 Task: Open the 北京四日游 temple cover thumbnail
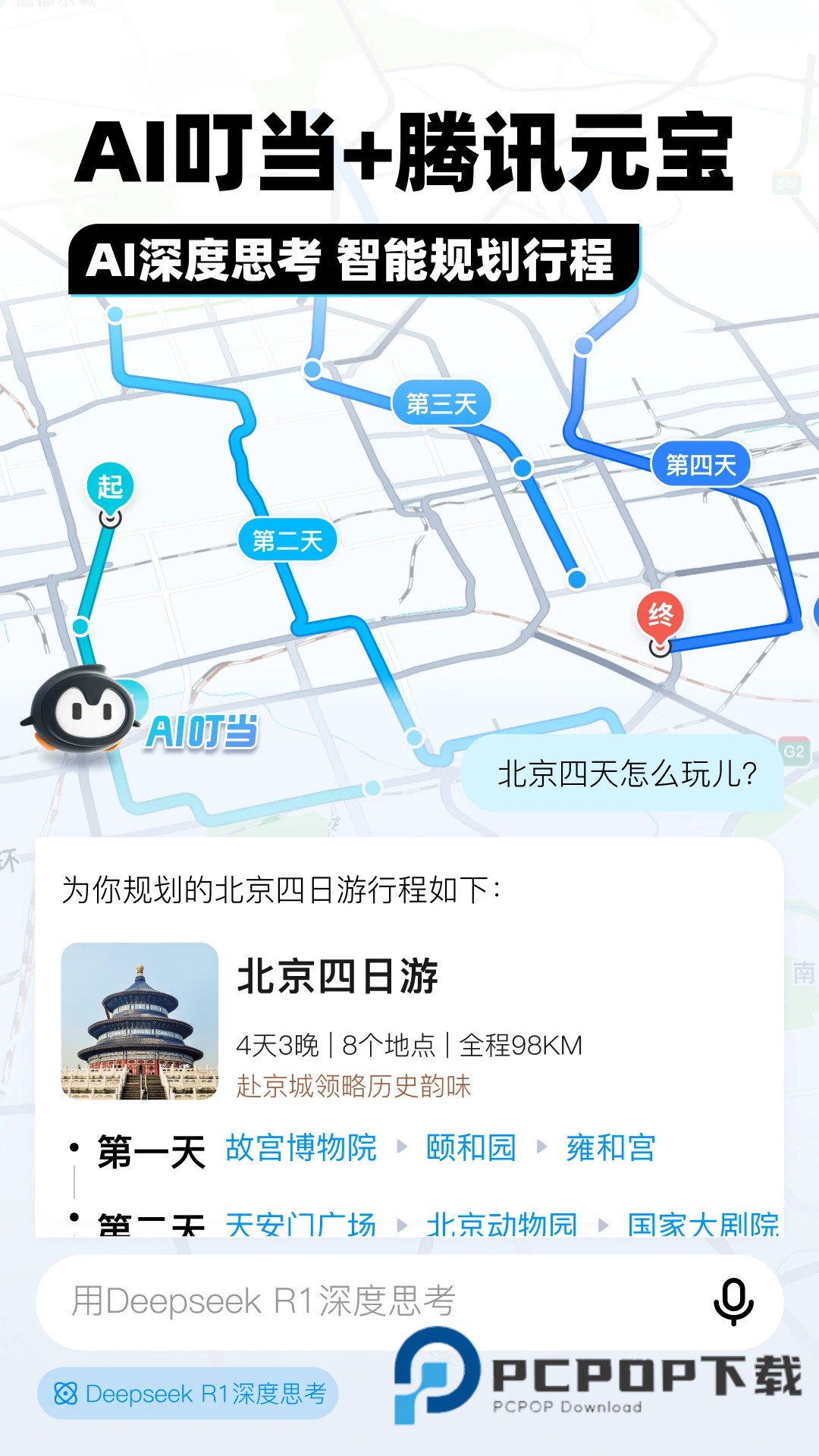point(139,1021)
